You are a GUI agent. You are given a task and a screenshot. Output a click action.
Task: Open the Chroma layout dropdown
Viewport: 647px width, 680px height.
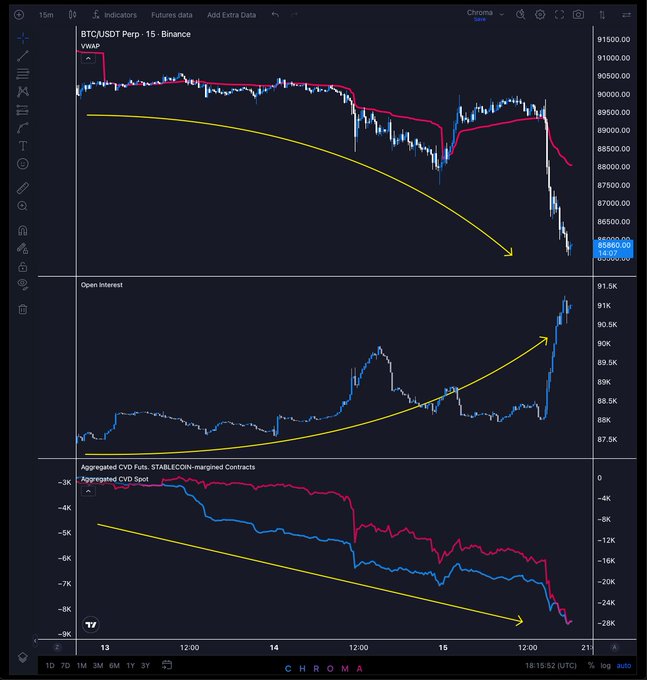502,15
